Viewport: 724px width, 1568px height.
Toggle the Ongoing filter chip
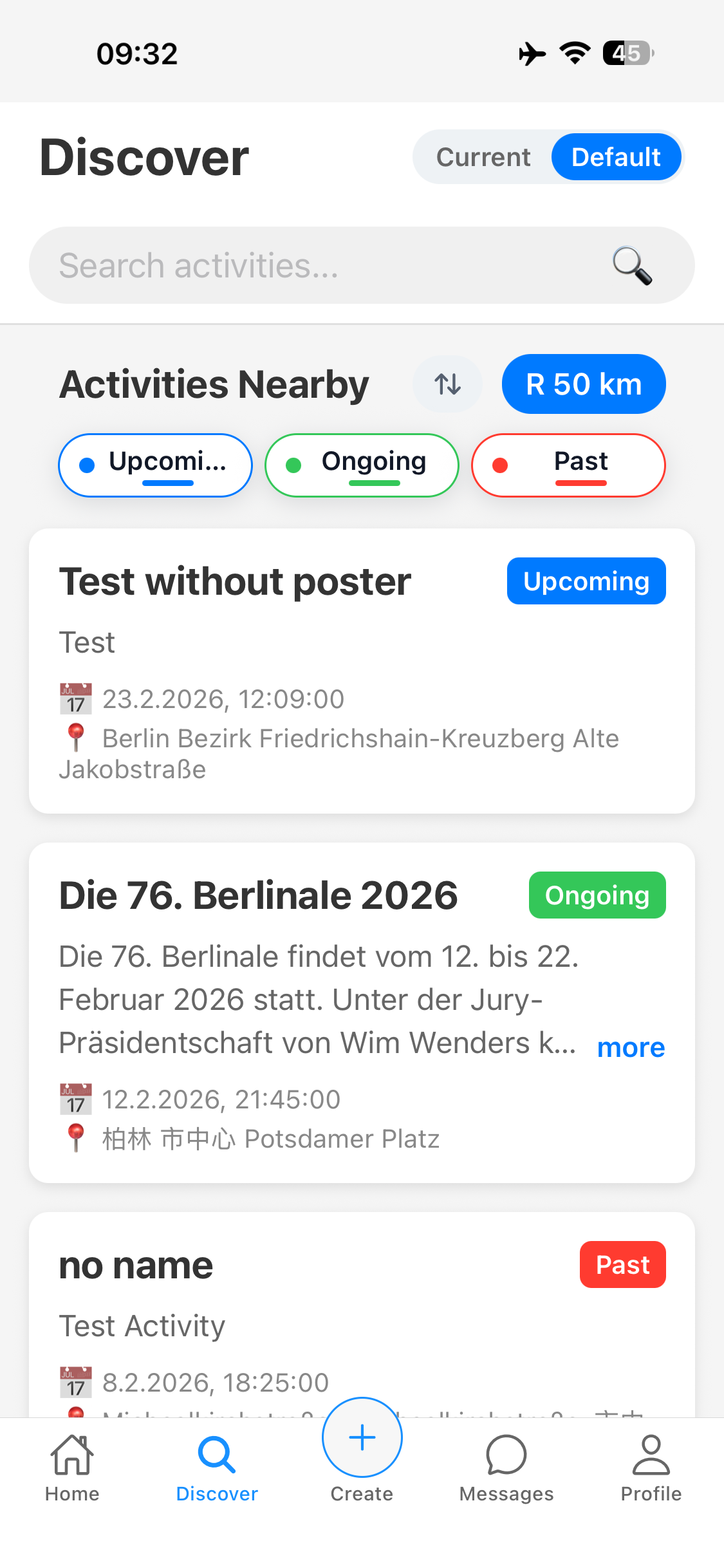tap(362, 465)
